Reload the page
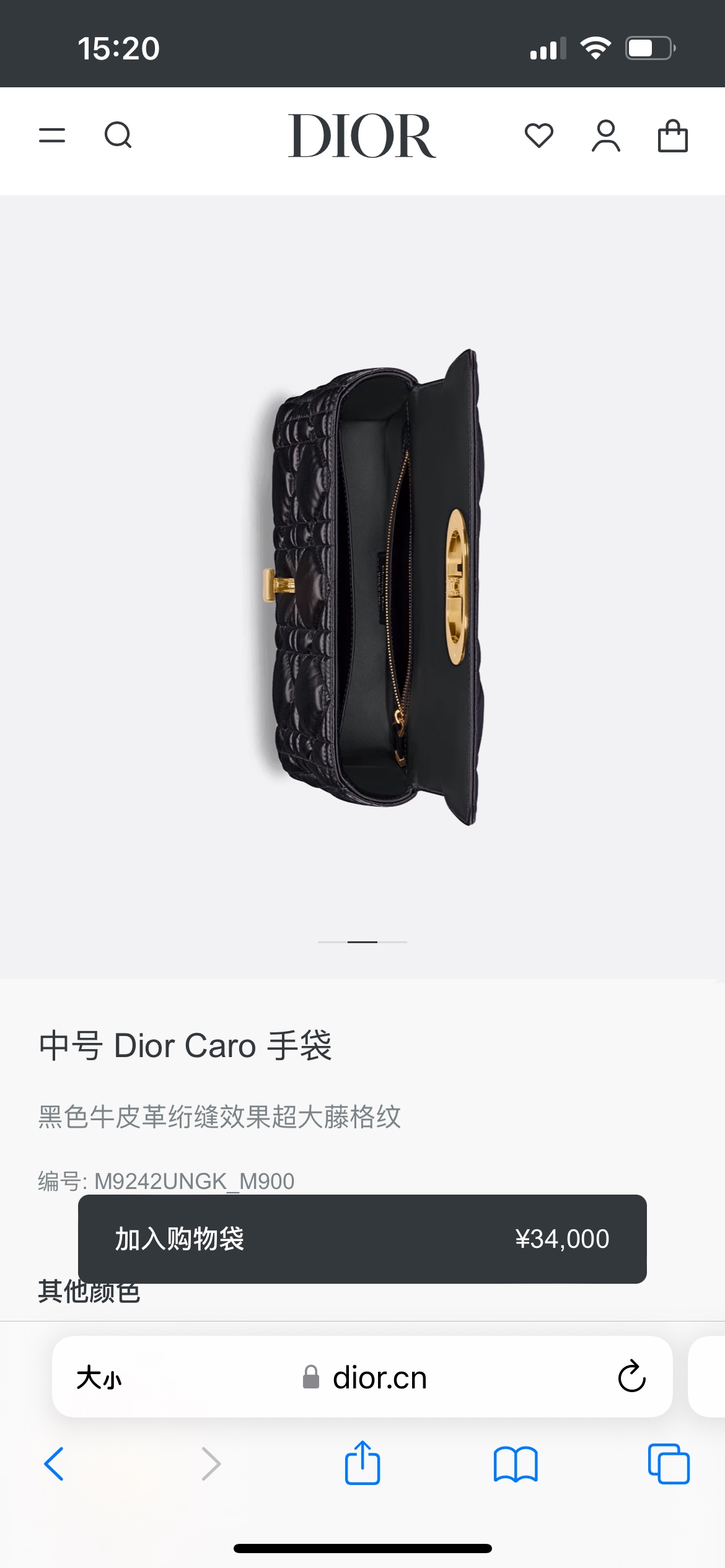The image size is (725, 1568). 631,1377
